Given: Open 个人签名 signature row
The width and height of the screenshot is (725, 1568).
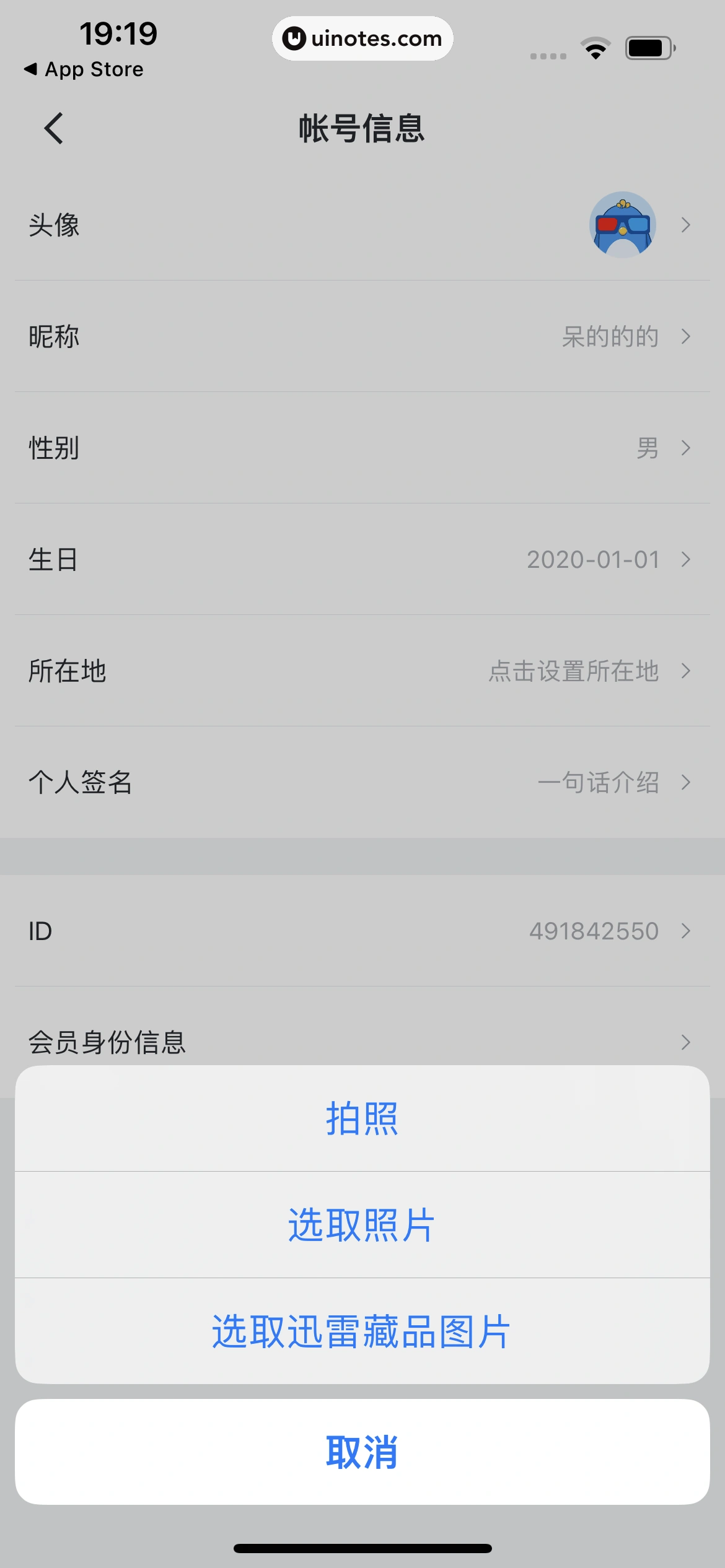Looking at the screenshot, I should [362, 782].
